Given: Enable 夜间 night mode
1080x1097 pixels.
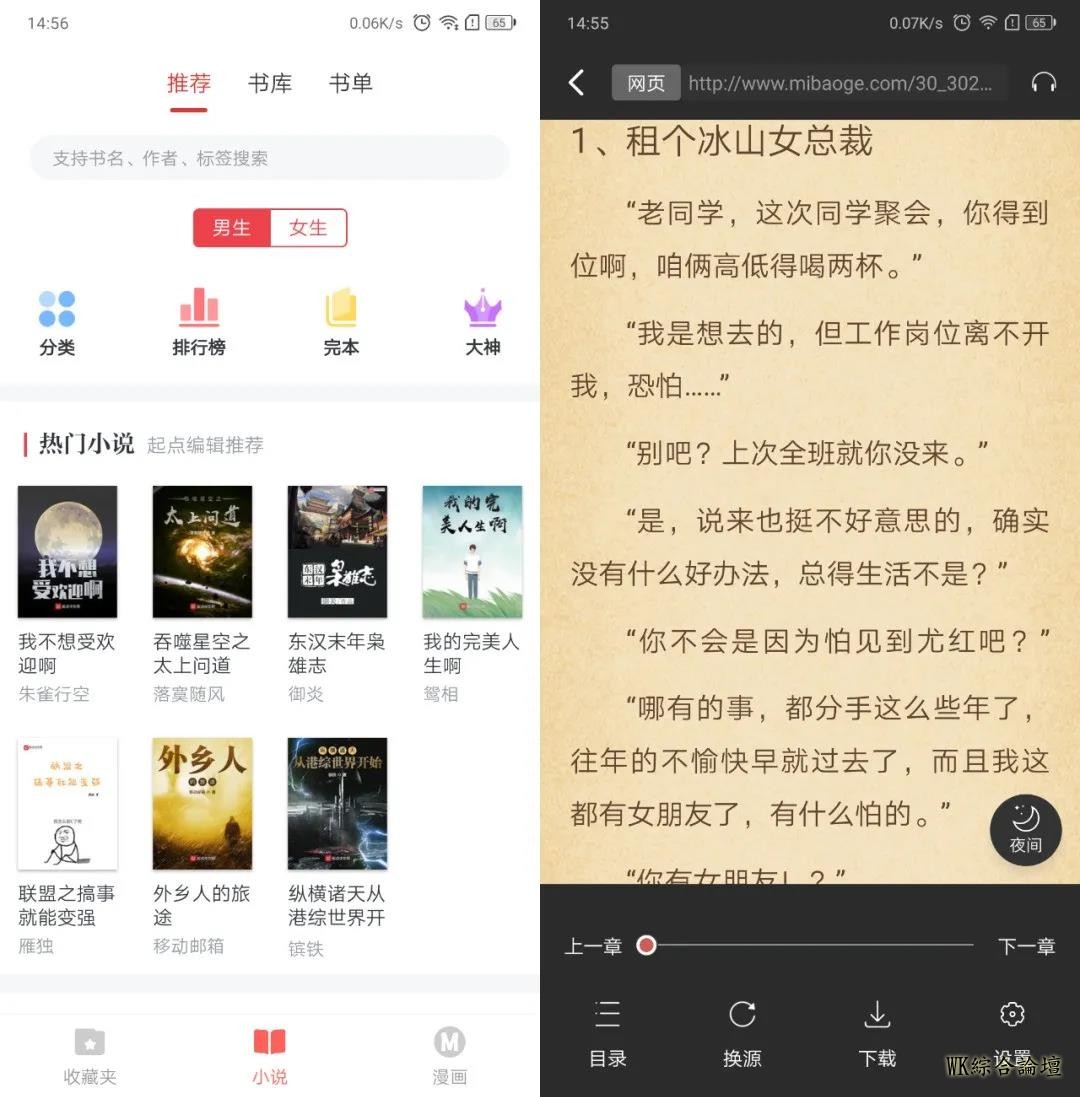Looking at the screenshot, I should point(1025,829).
